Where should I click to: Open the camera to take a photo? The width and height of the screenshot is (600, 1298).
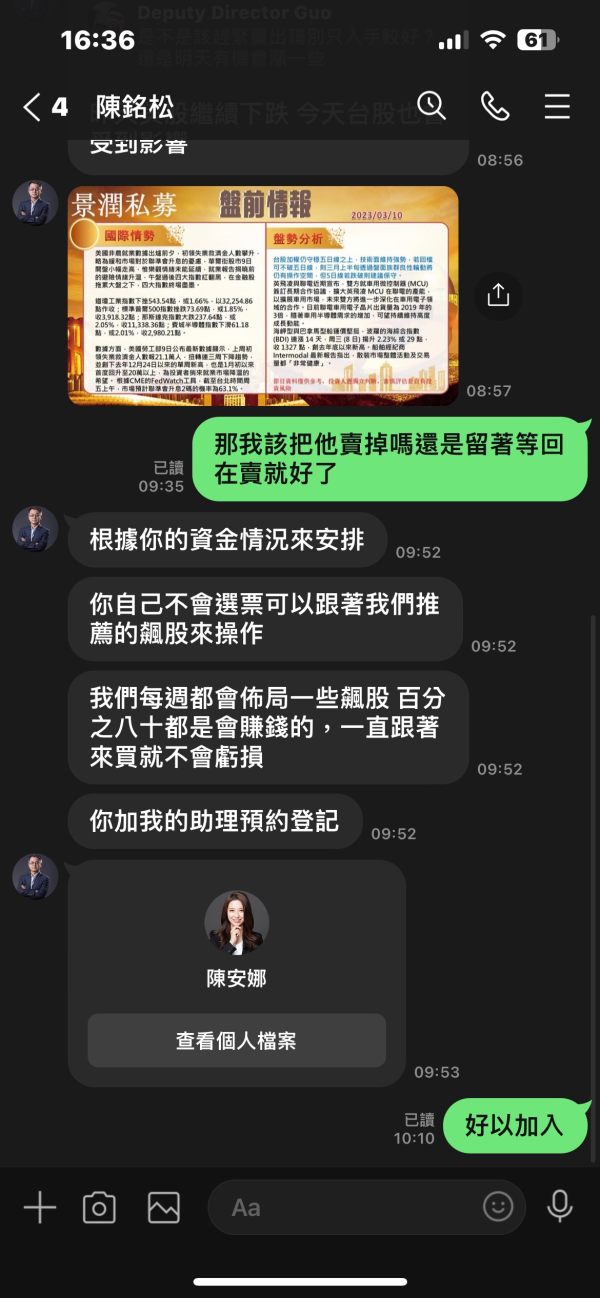point(99,1207)
